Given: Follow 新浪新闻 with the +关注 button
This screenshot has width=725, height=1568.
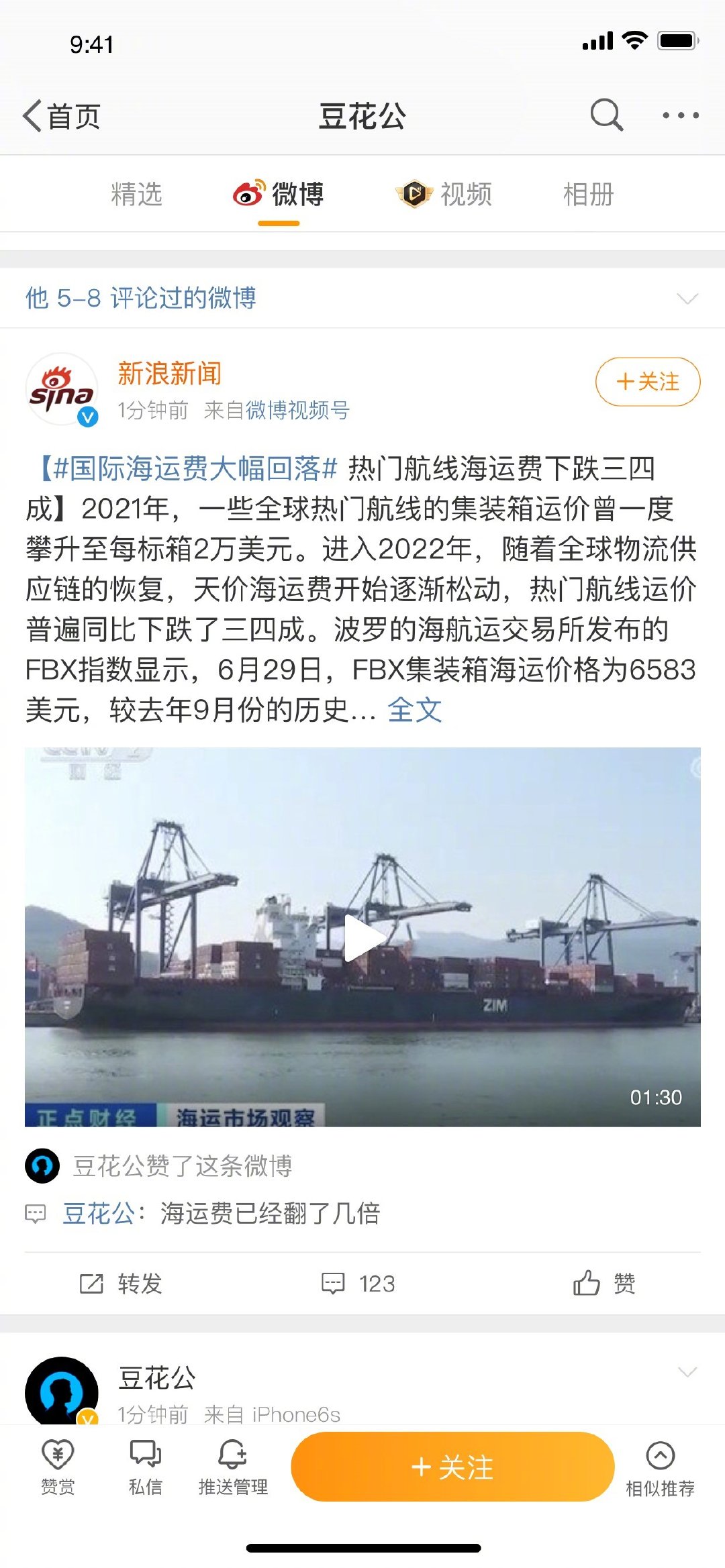Looking at the screenshot, I should 648,382.
